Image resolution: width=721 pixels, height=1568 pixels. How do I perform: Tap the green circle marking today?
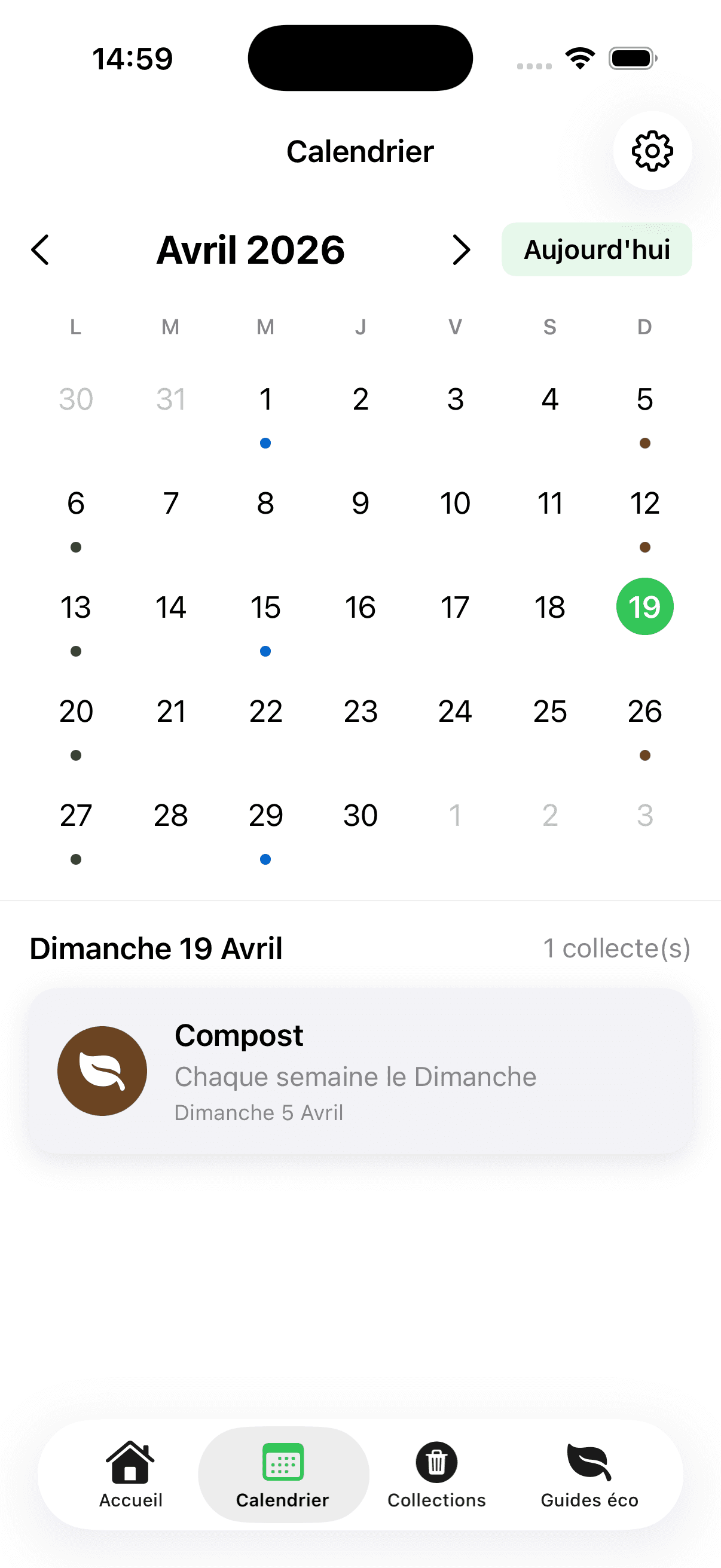tap(644, 606)
